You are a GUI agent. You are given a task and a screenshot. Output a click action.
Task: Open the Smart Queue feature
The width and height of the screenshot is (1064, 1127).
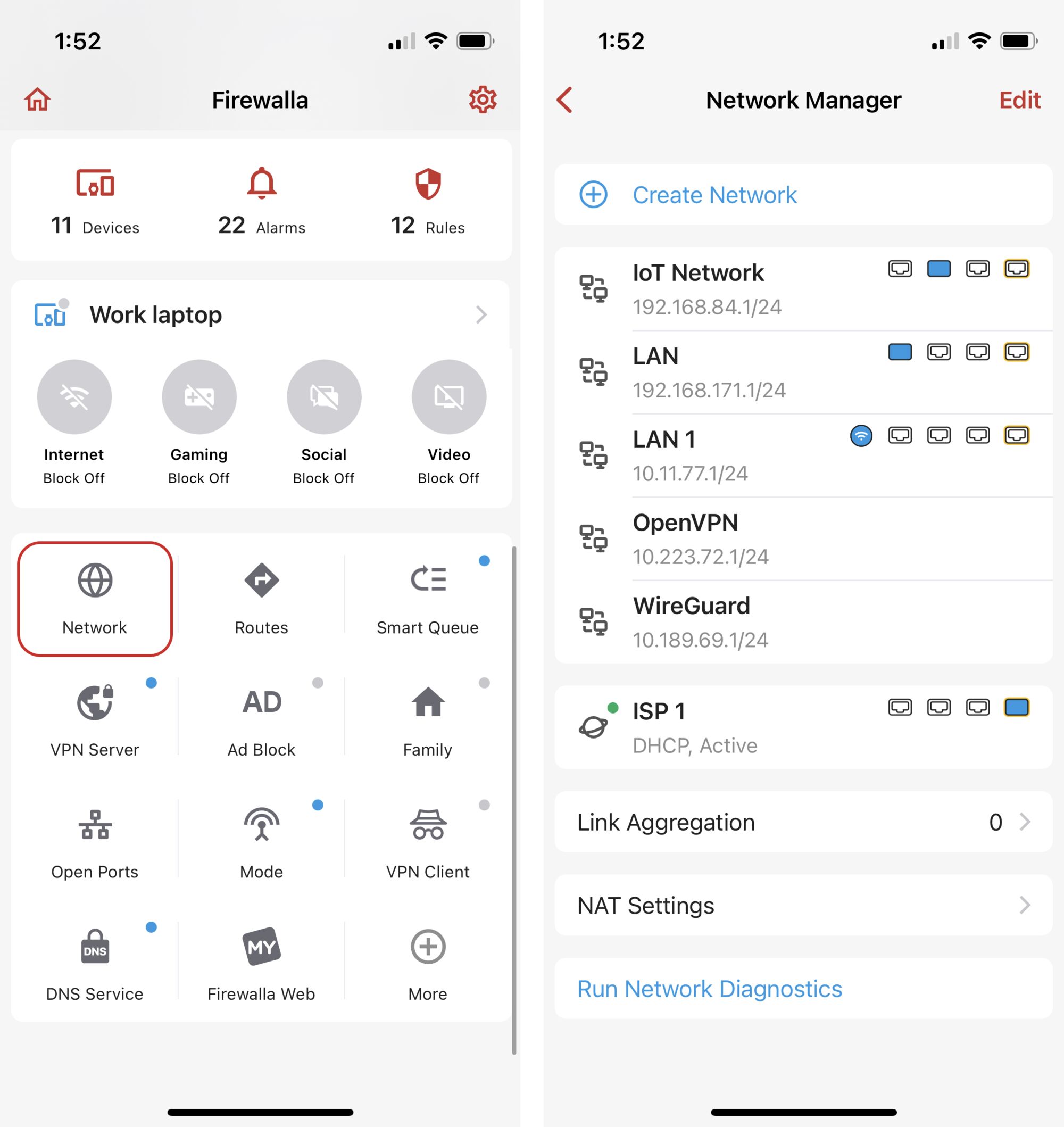428,599
